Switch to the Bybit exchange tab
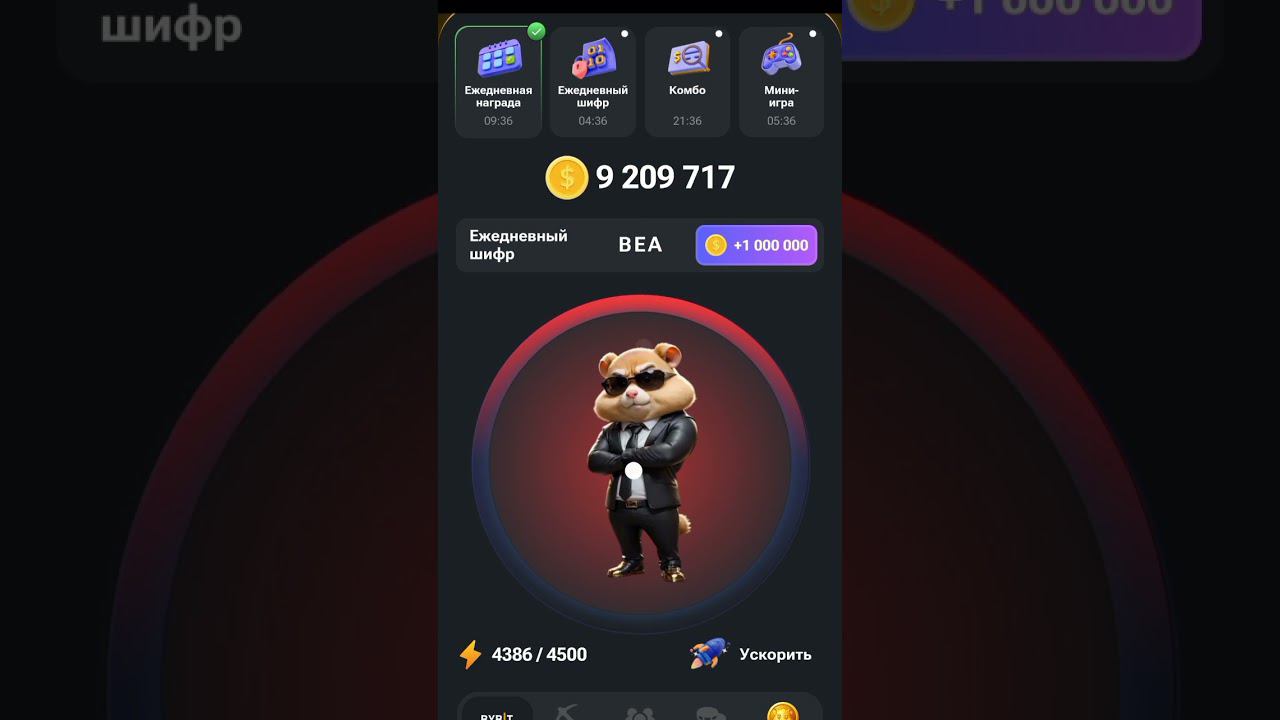This screenshot has width=1280, height=720. (497, 712)
